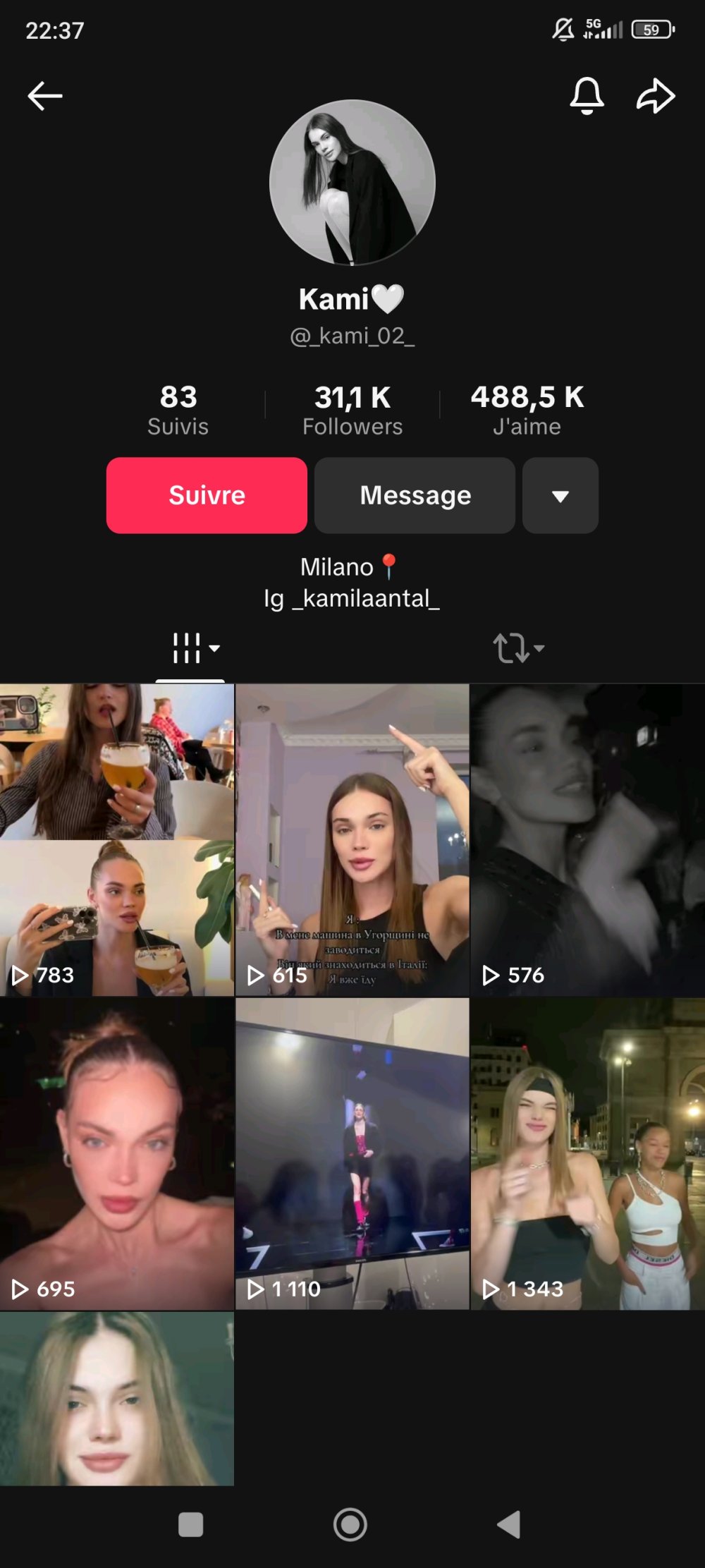Play the video with 1 110 views
705x1568 pixels.
(352, 1153)
